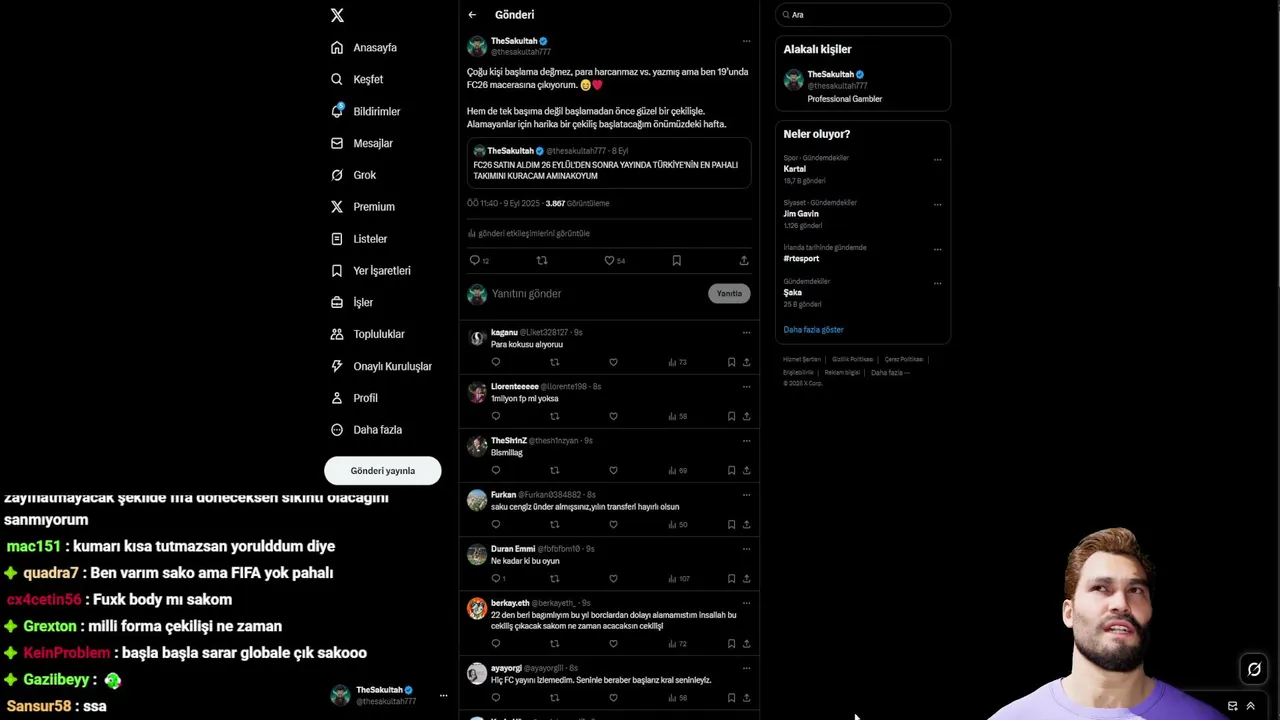The width and height of the screenshot is (1280, 720).
Task: Tap the Yanıtla button
Action: pyautogui.click(x=728, y=294)
